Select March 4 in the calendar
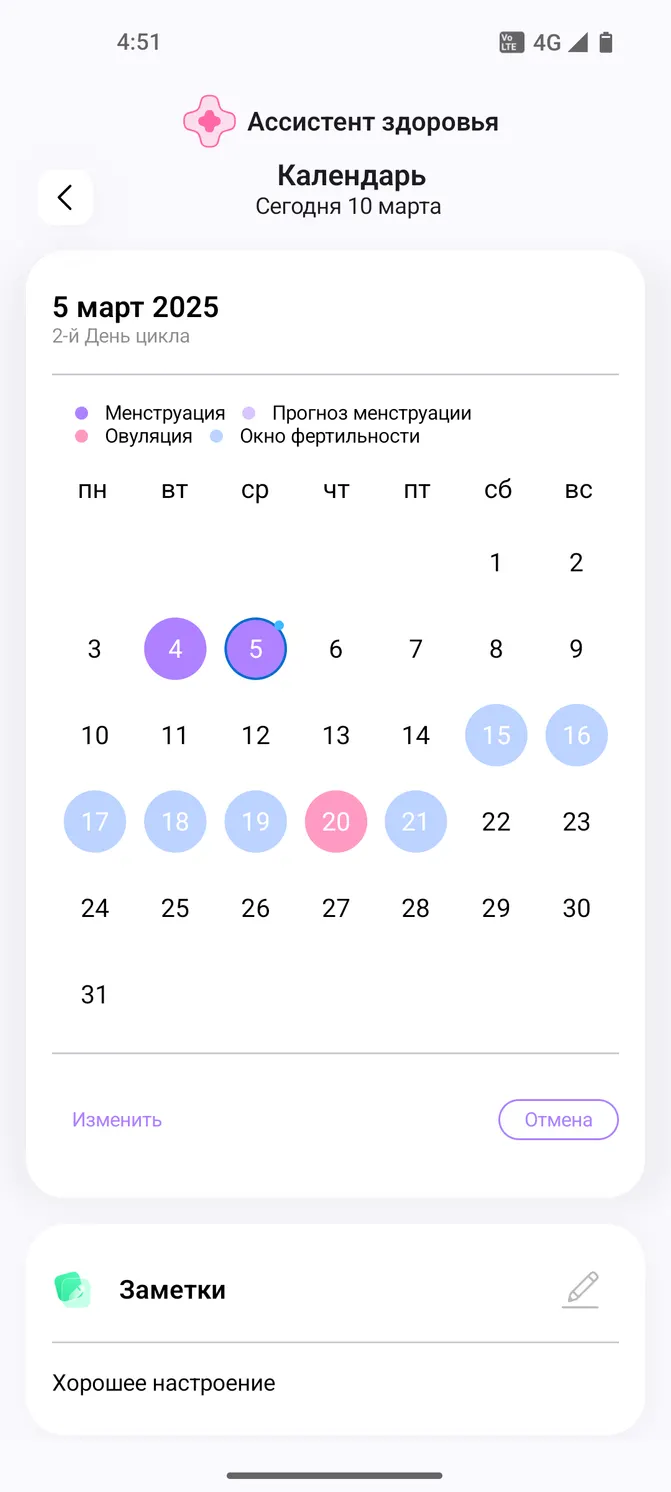 [x=175, y=649]
